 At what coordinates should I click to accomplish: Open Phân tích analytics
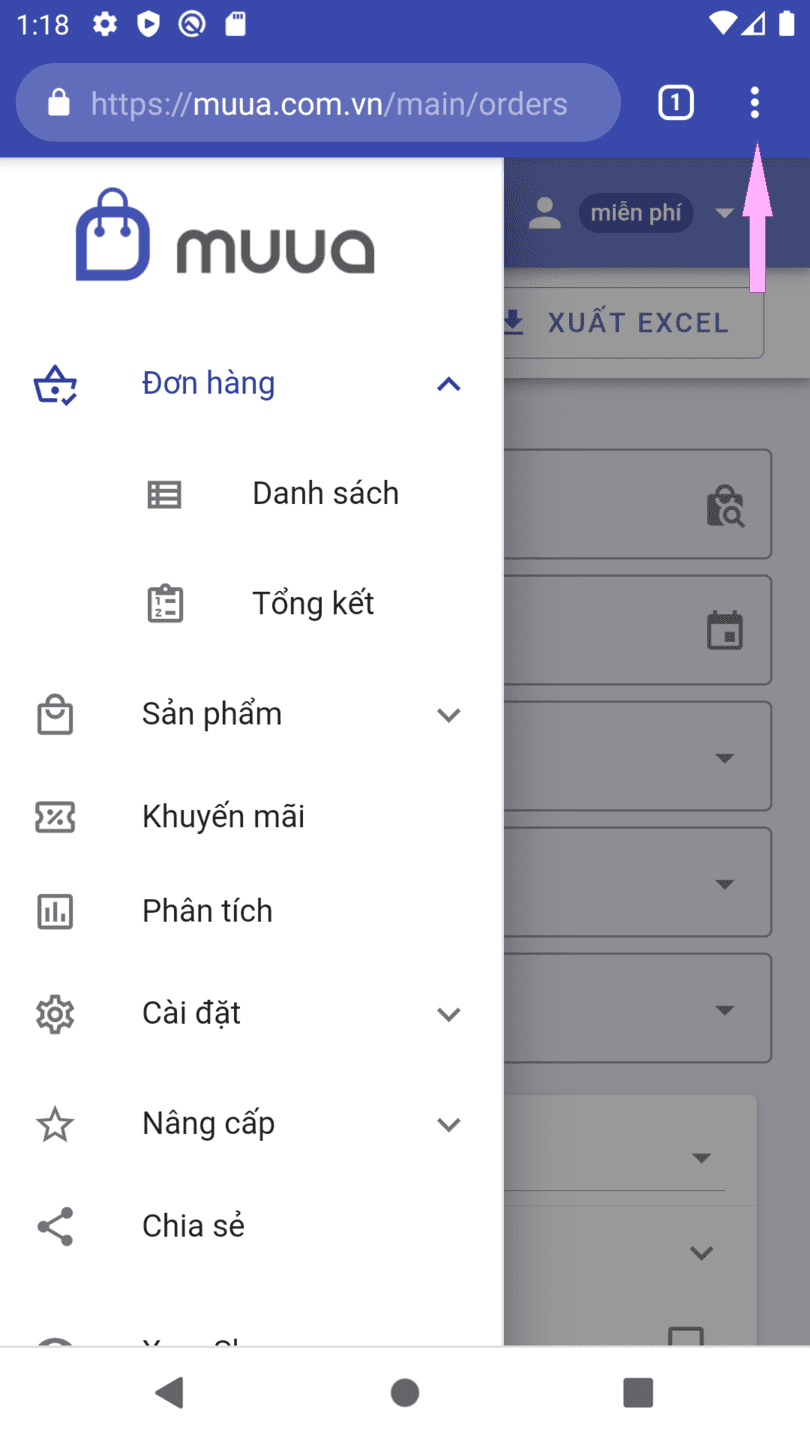click(207, 911)
